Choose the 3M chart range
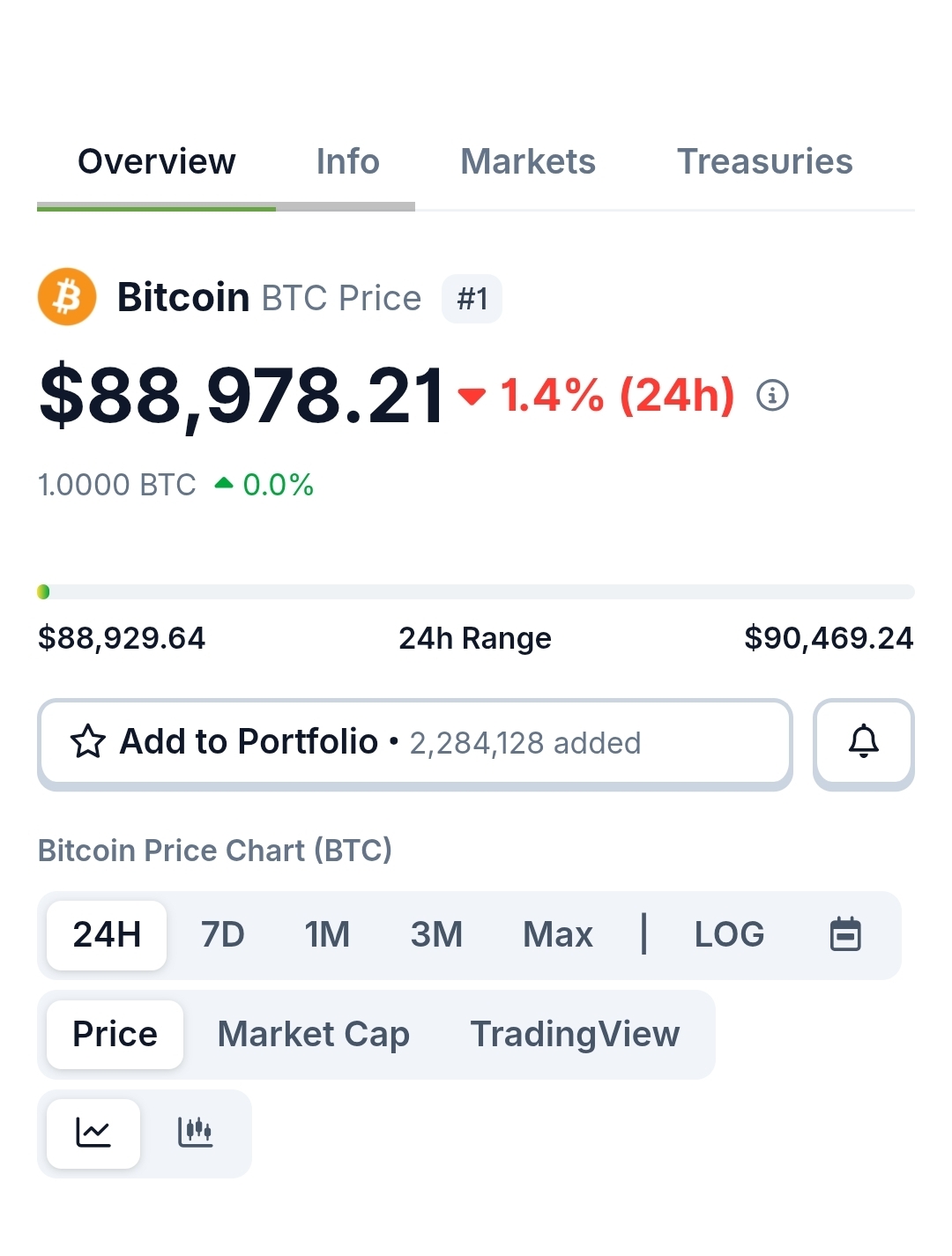The height and width of the screenshot is (1256, 952). coord(436,934)
